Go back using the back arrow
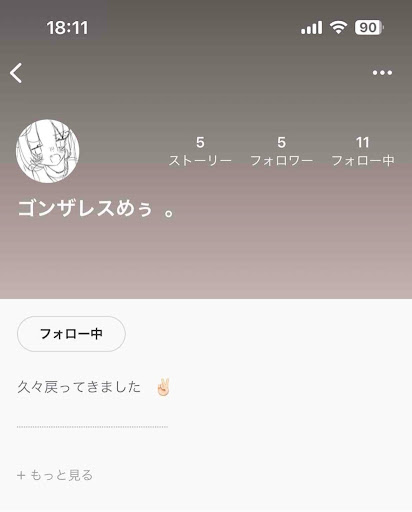 [x=16, y=73]
